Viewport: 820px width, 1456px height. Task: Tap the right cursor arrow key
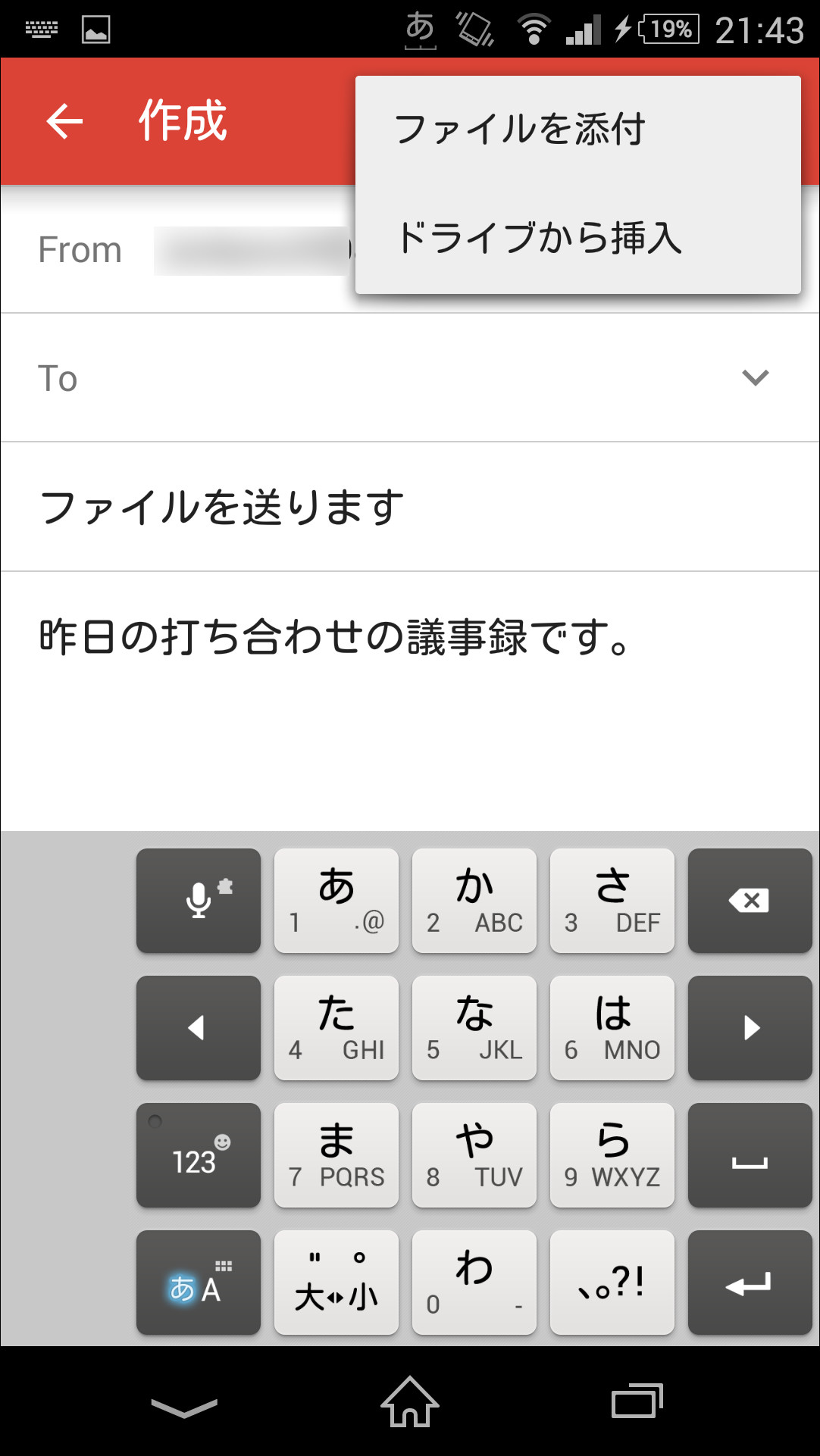pyautogui.click(x=750, y=1027)
